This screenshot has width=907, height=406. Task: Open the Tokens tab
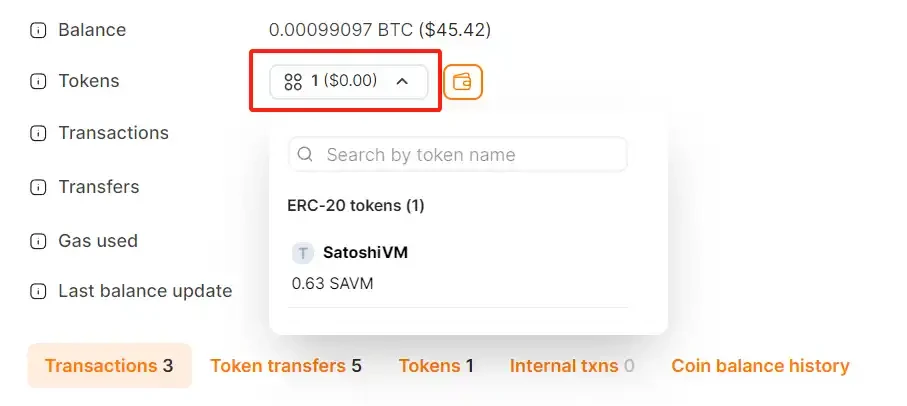(x=436, y=366)
